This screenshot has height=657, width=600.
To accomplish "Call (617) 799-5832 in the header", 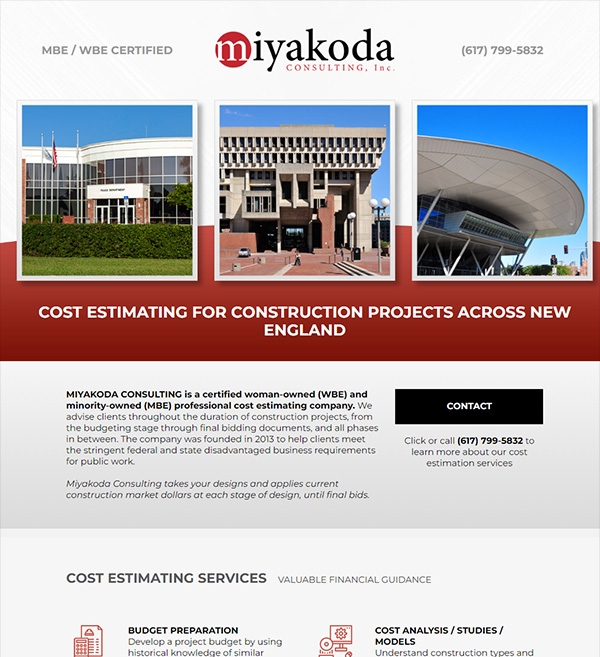I will (502, 50).
